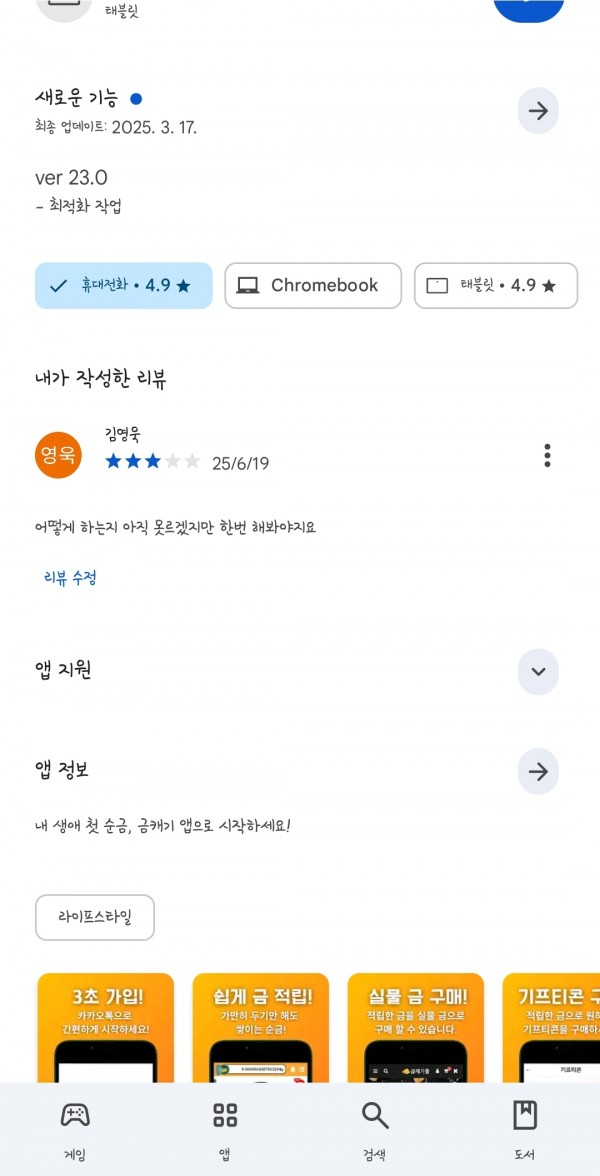This screenshot has height=1176, width=600.
Task: Tap the 리뷰 수정 link
Action: [70, 578]
